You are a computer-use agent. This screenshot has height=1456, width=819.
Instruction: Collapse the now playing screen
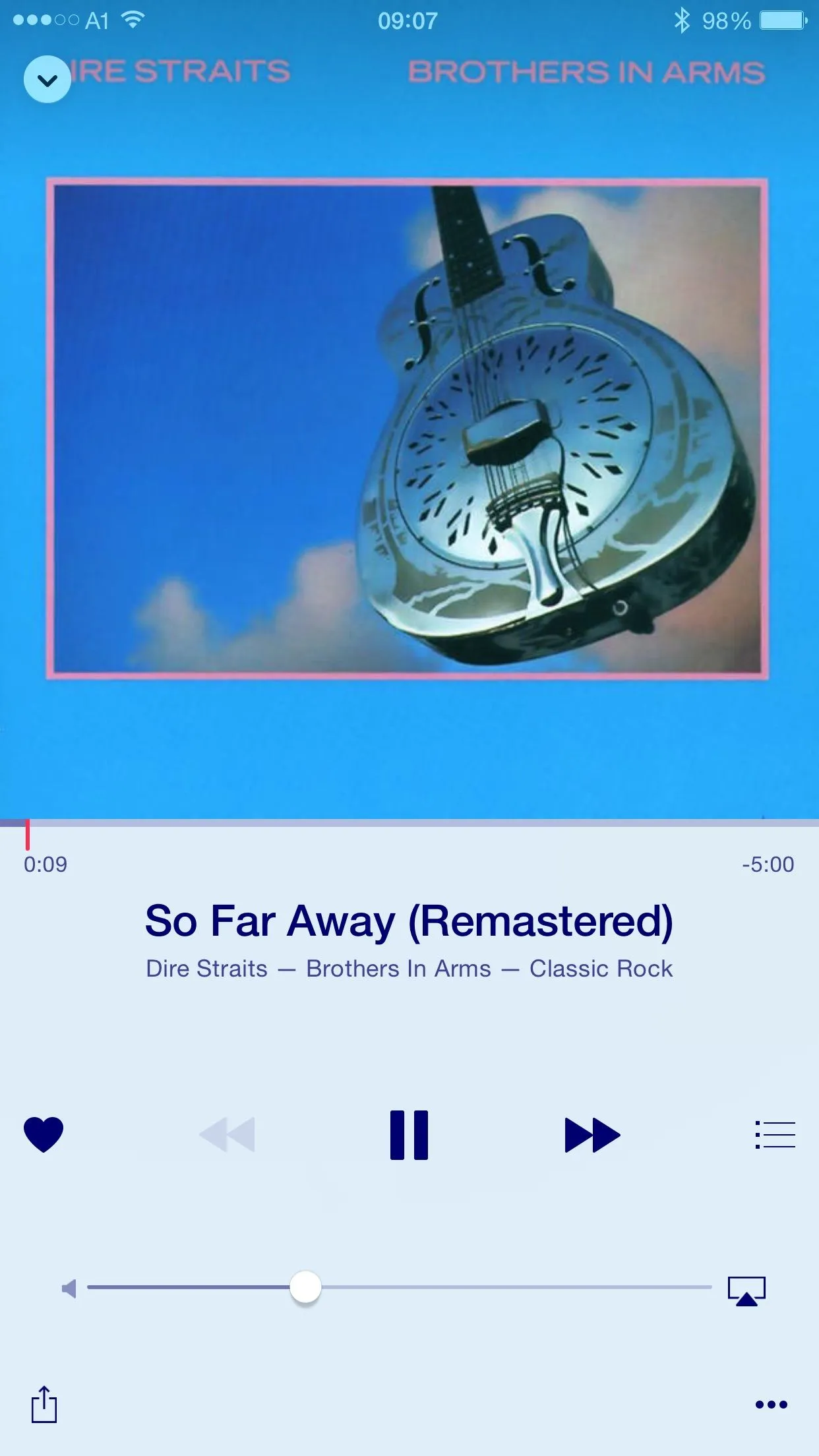coord(47,80)
